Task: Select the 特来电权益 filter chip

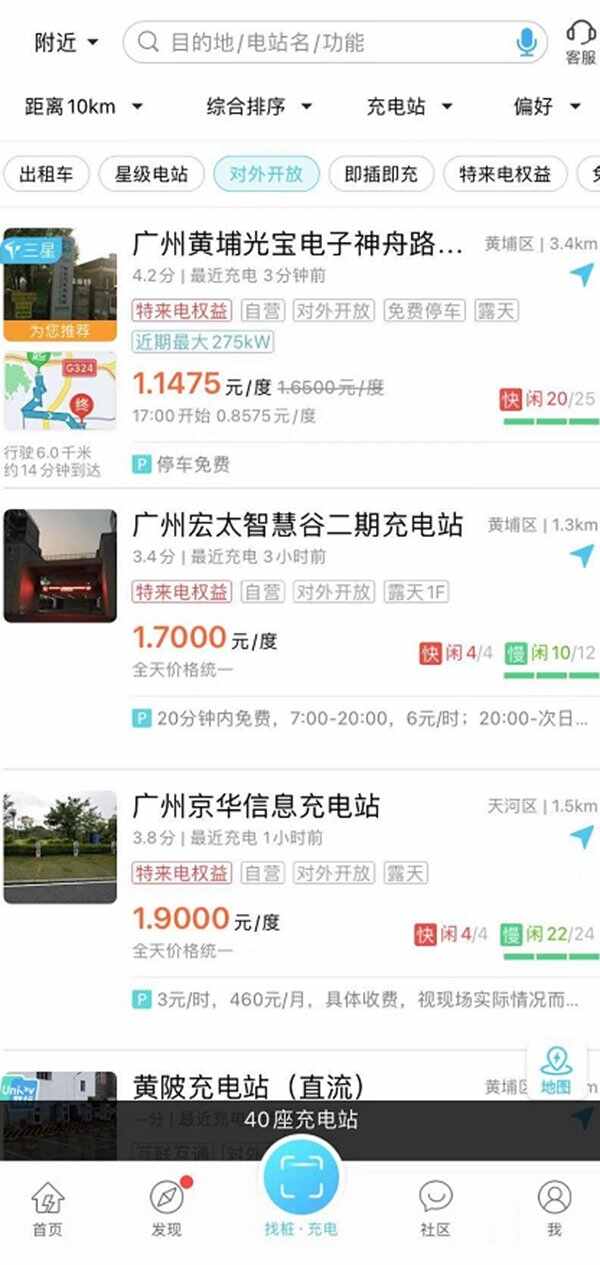Action: click(505, 174)
